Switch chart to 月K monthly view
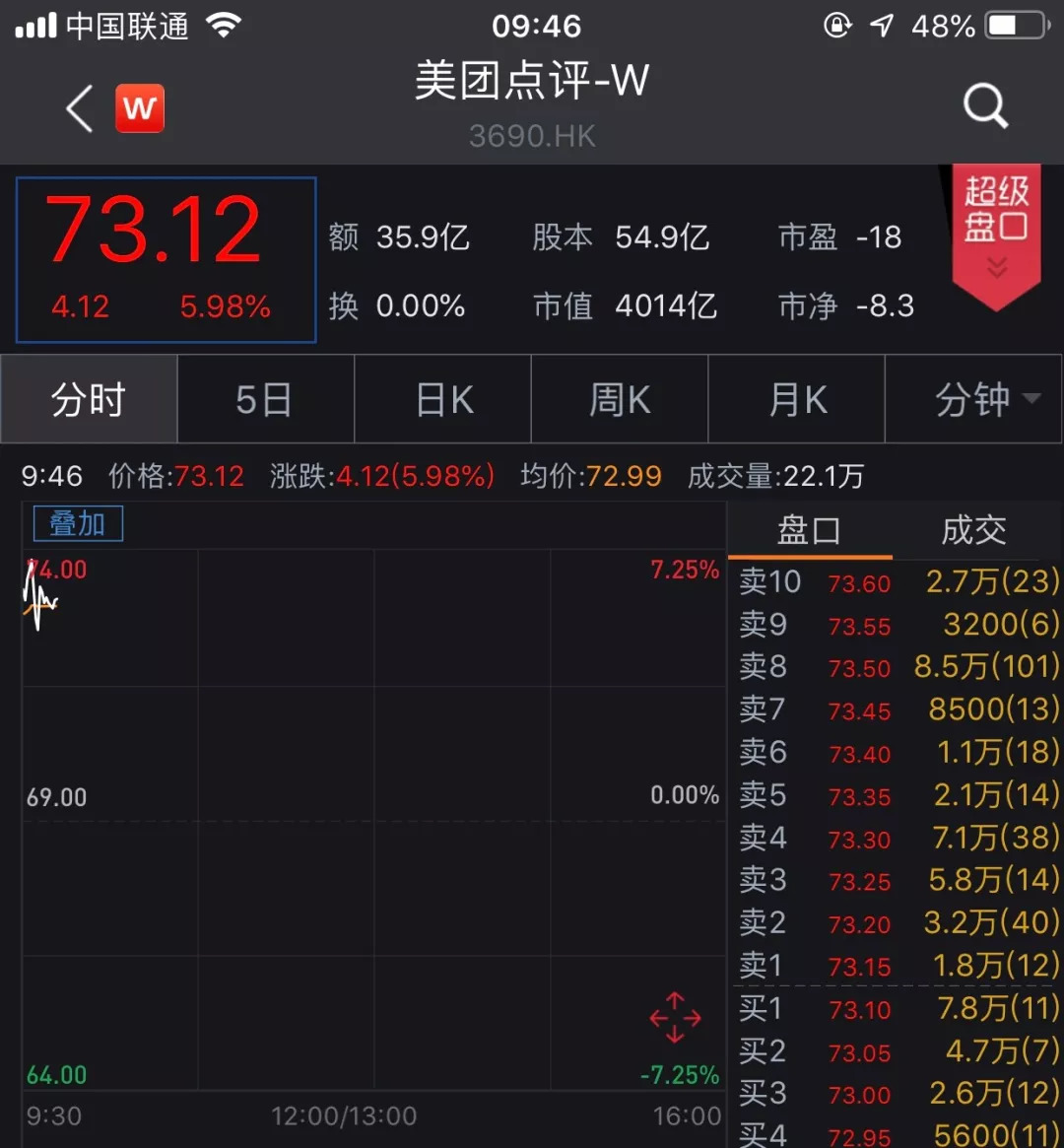The width and height of the screenshot is (1064, 1148). click(796, 399)
